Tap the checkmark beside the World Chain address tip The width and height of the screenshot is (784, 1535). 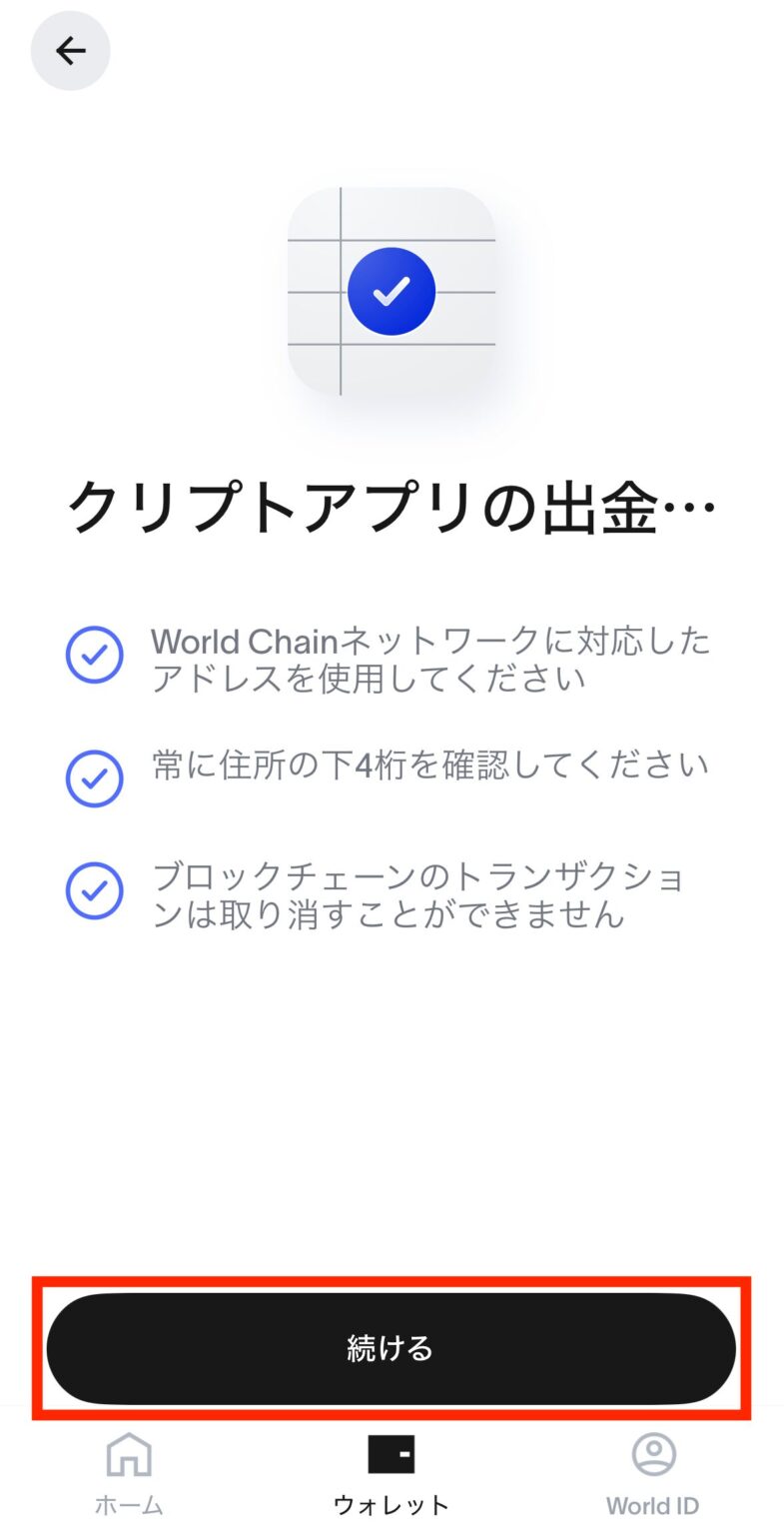coord(94,655)
